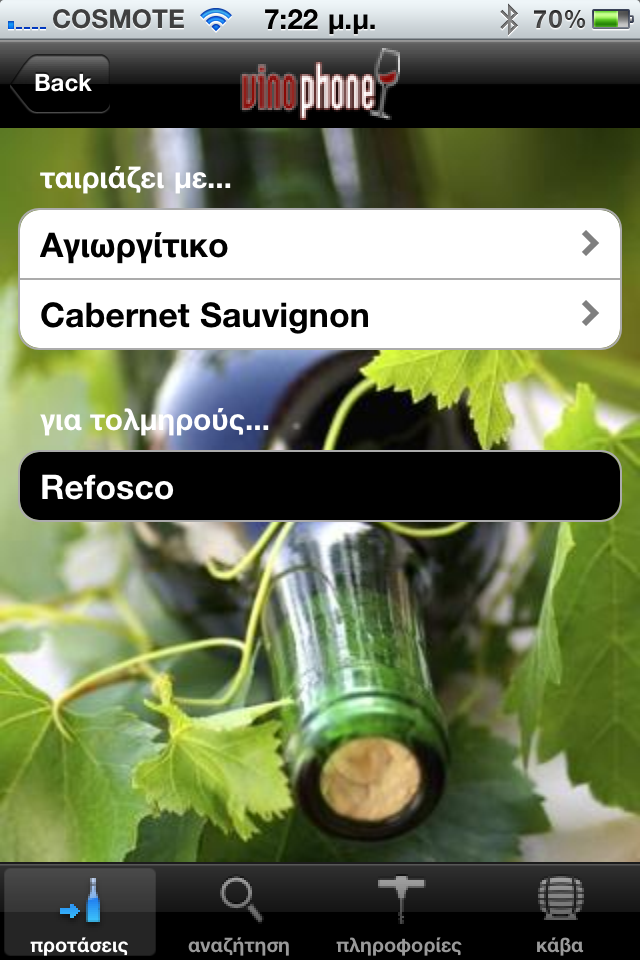Open the Αγιωργίτικο wine row

click(x=320, y=245)
